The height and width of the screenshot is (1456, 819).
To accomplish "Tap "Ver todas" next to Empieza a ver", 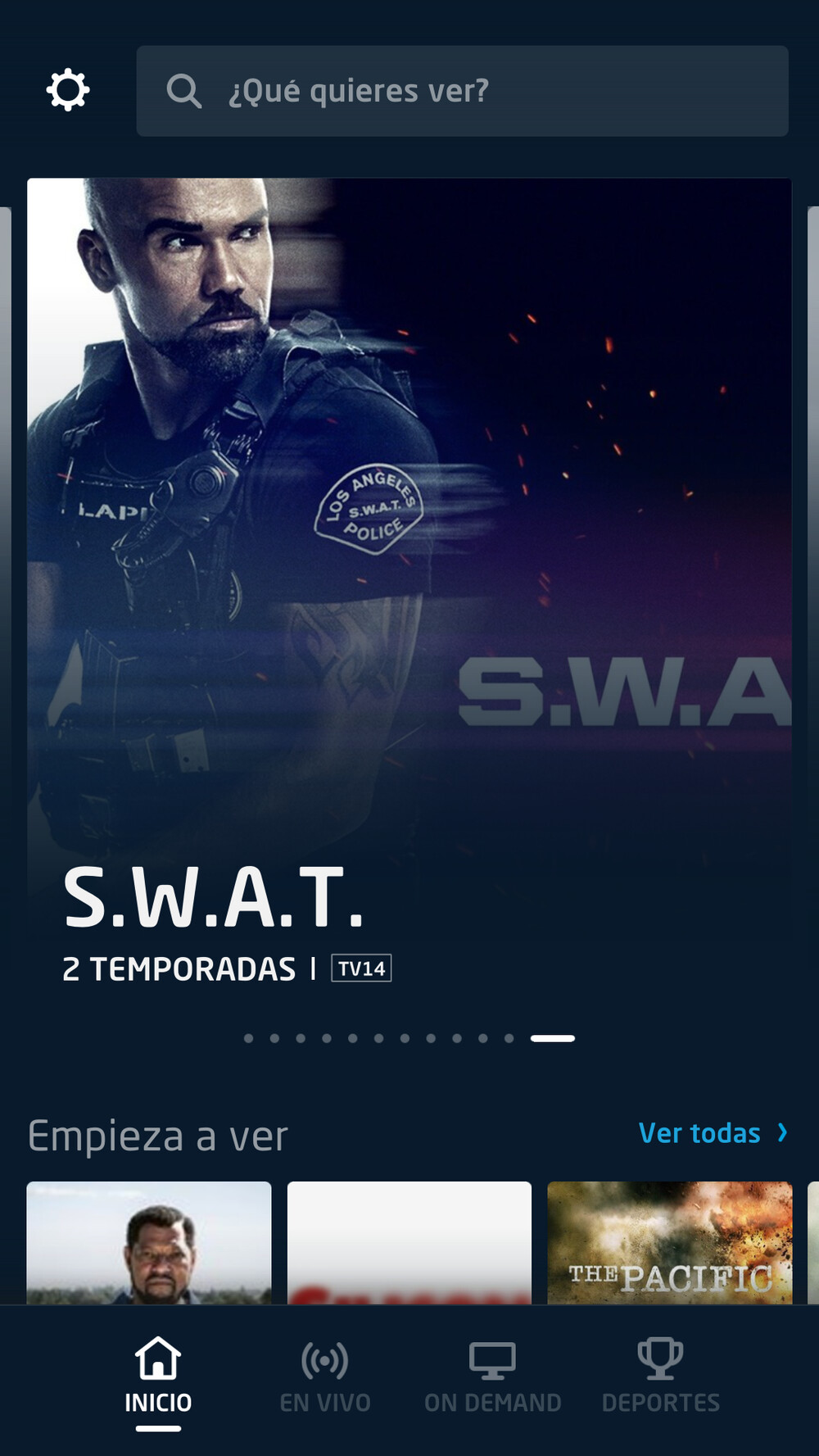I will (x=712, y=1133).
